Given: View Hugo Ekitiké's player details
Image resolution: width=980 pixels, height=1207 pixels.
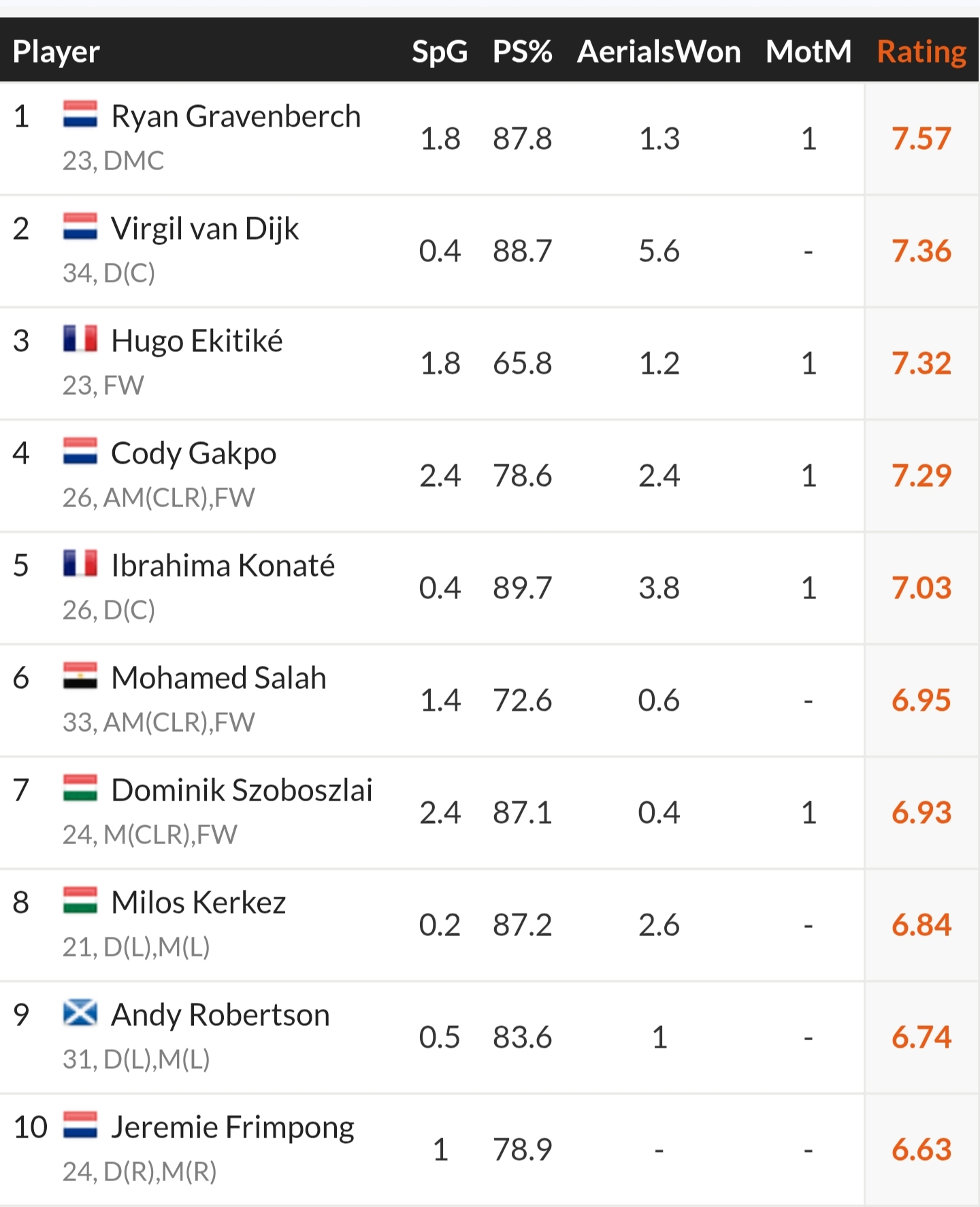Looking at the screenshot, I should (197, 341).
